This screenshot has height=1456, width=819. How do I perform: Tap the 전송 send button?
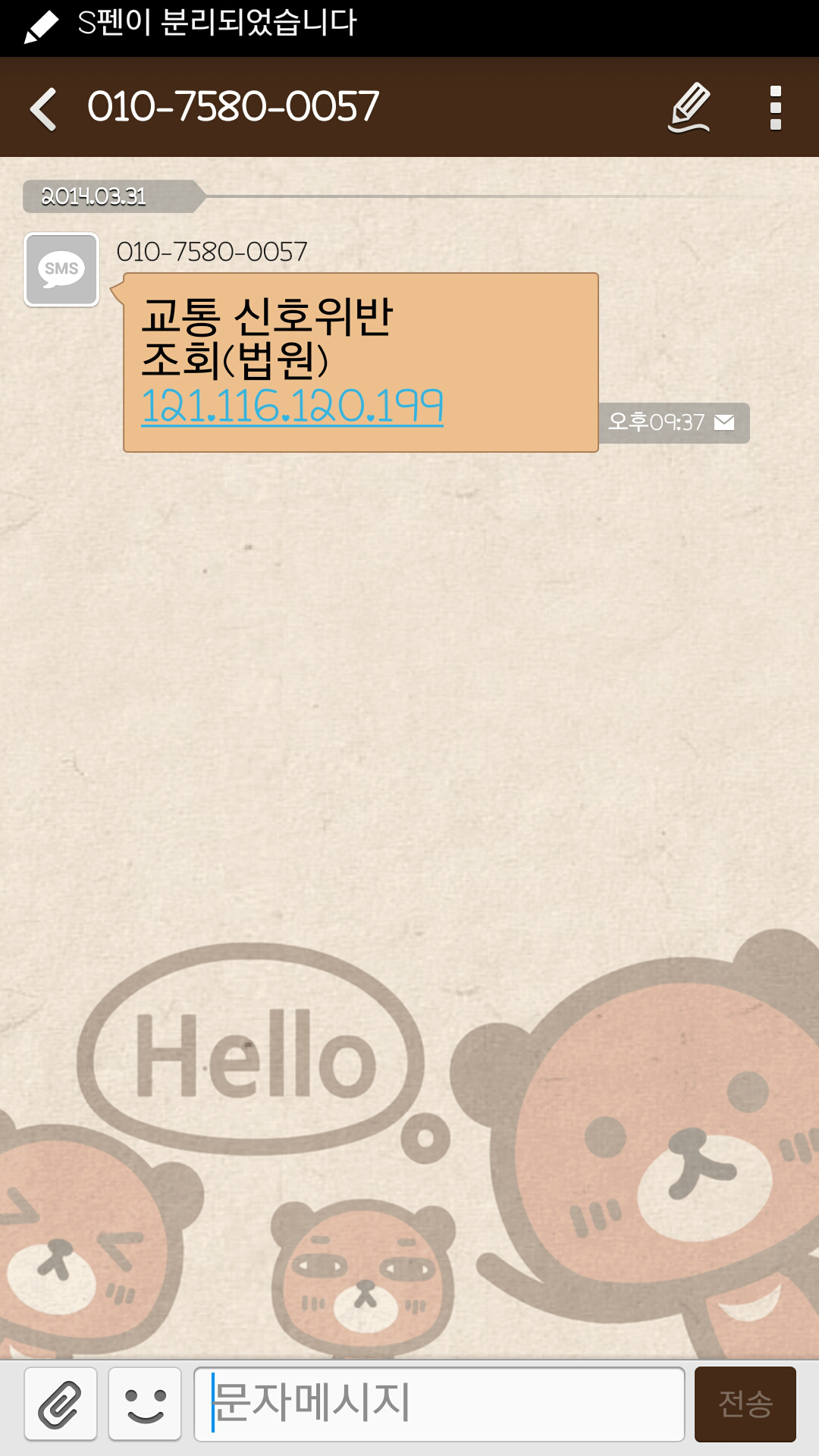pyautogui.click(x=745, y=1404)
